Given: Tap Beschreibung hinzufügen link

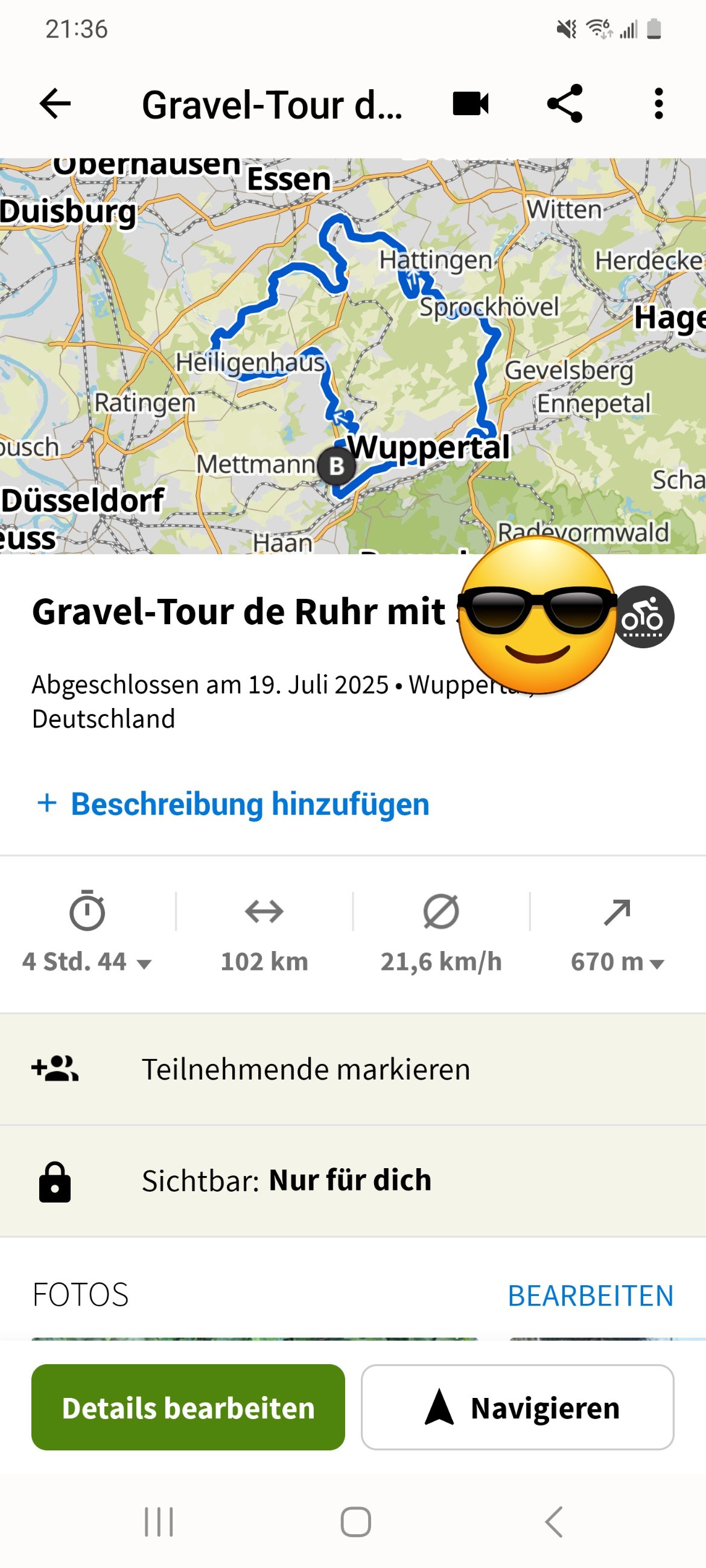Looking at the screenshot, I should click(232, 803).
